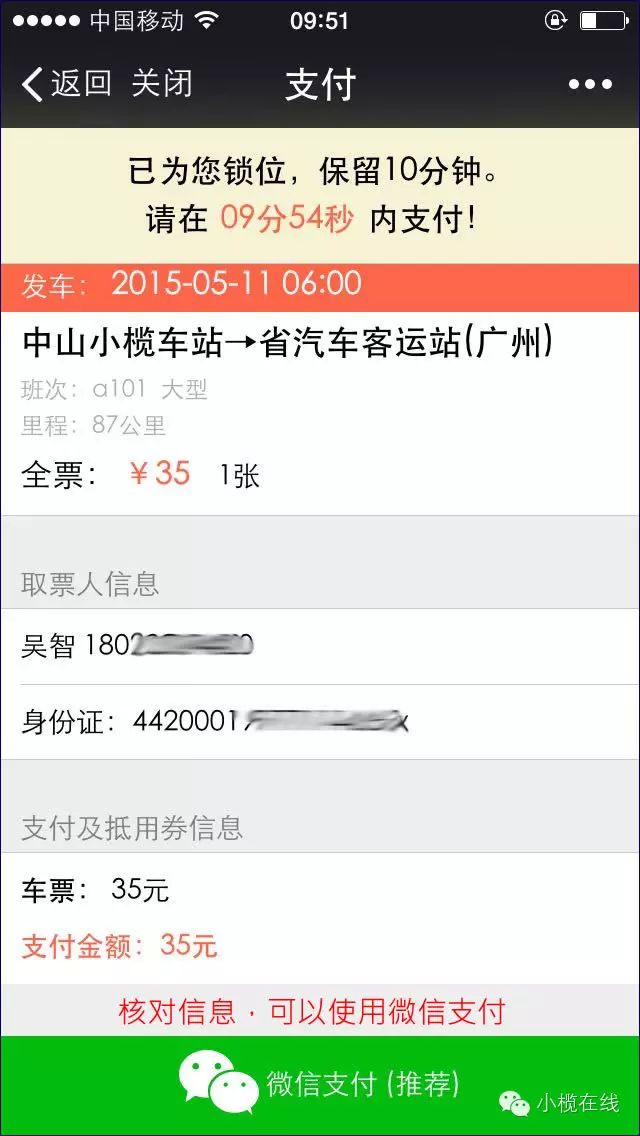Image resolution: width=640 pixels, height=1136 pixels.
Task: Open the three-dot more menu
Action: (590, 85)
